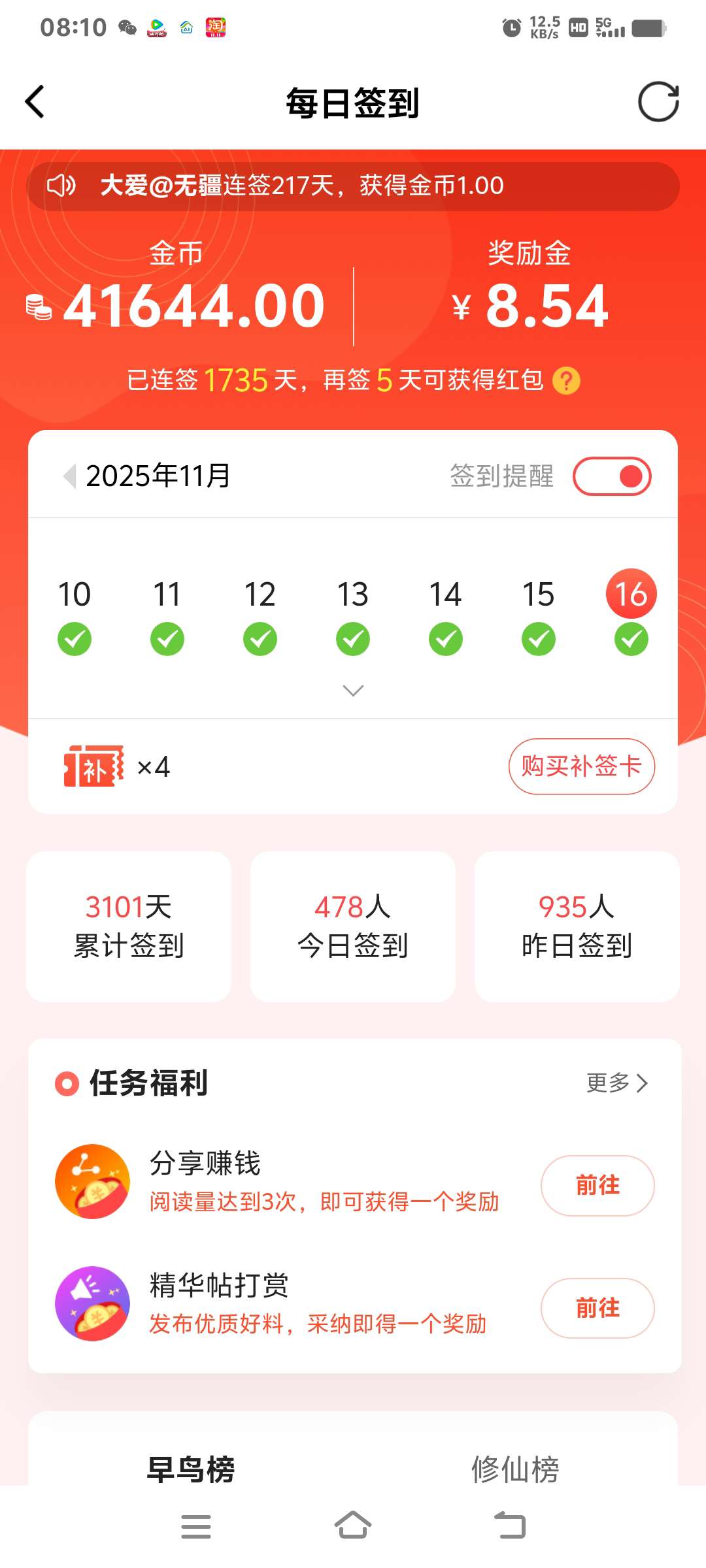Screen dimensions: 706x1568
Task: Open the system recent apps menu
Action: click(x=195, y=1526)
